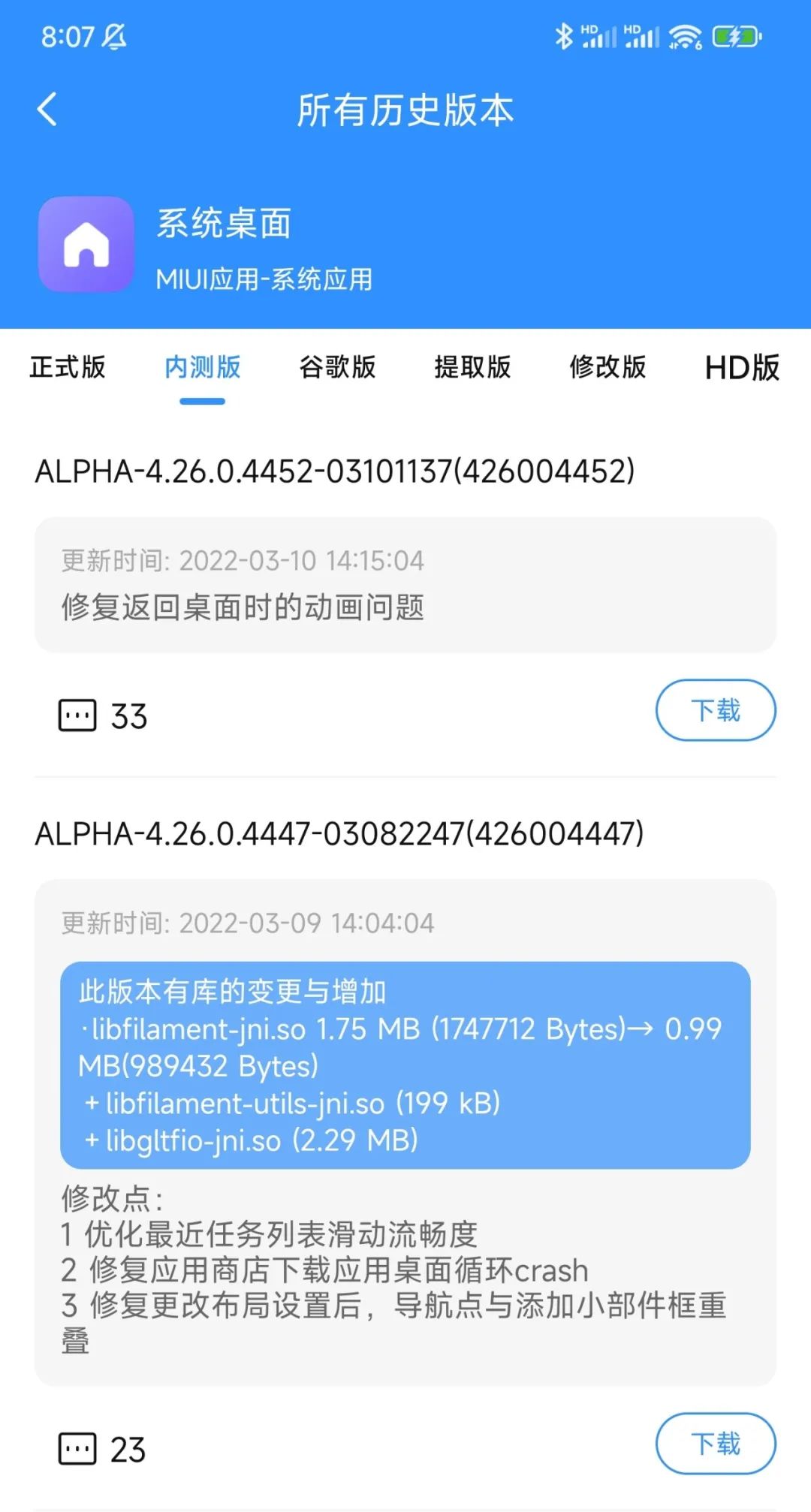
Task: Switch to the 正式版 tab
Action: point(68,367)
